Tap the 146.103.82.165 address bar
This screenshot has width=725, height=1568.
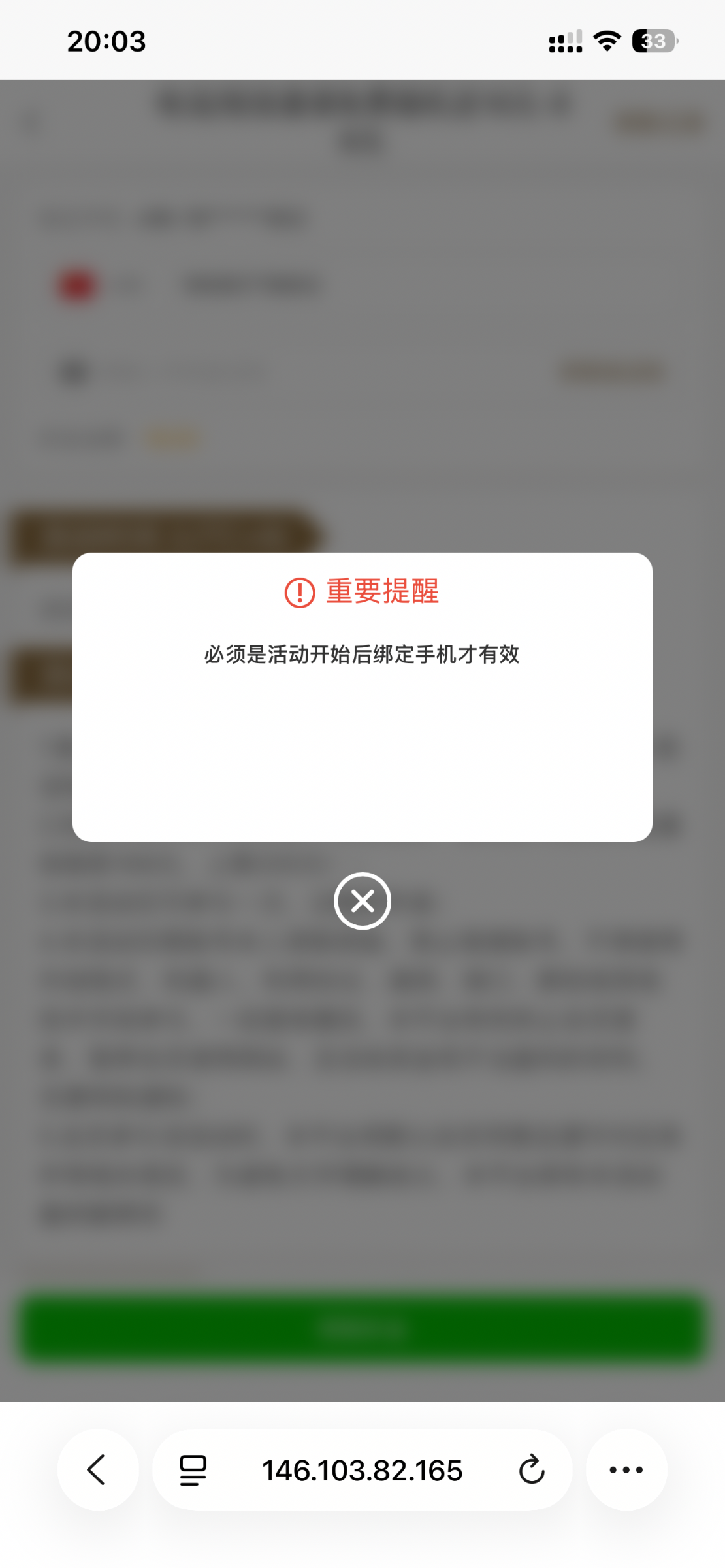(x=362, y=1470)
